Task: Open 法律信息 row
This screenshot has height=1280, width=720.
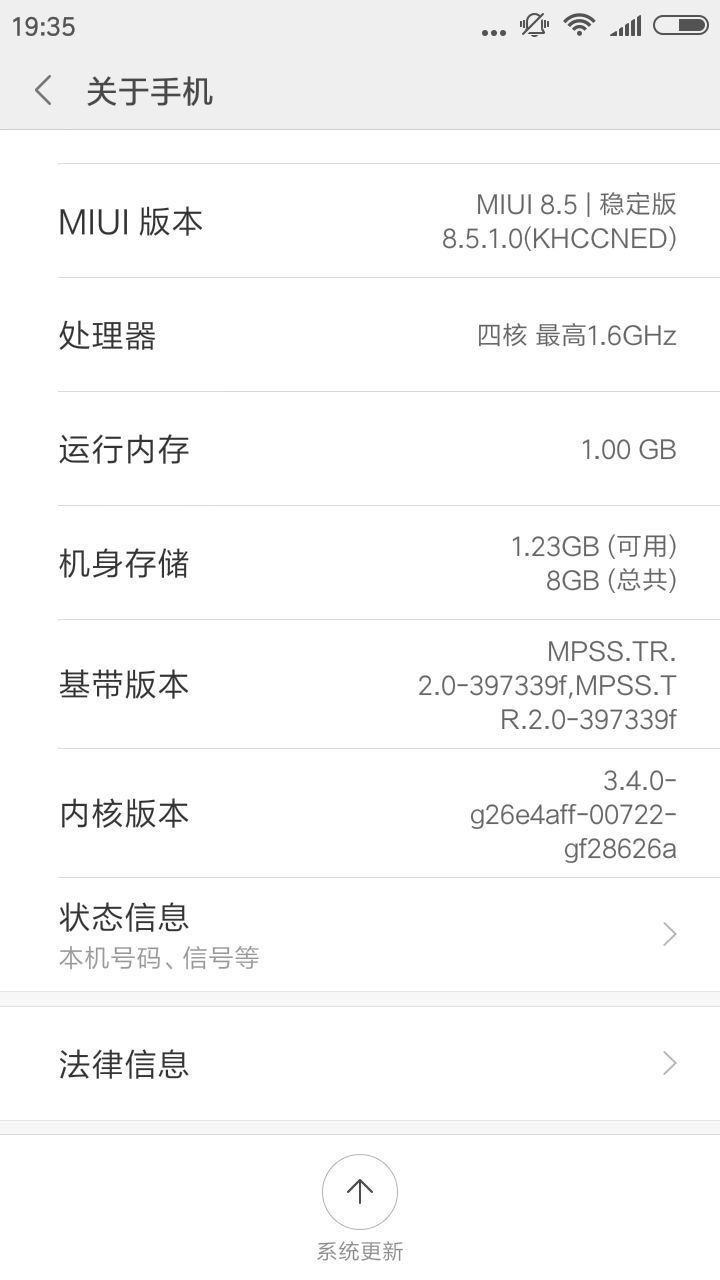Action: click(360, 1063)
